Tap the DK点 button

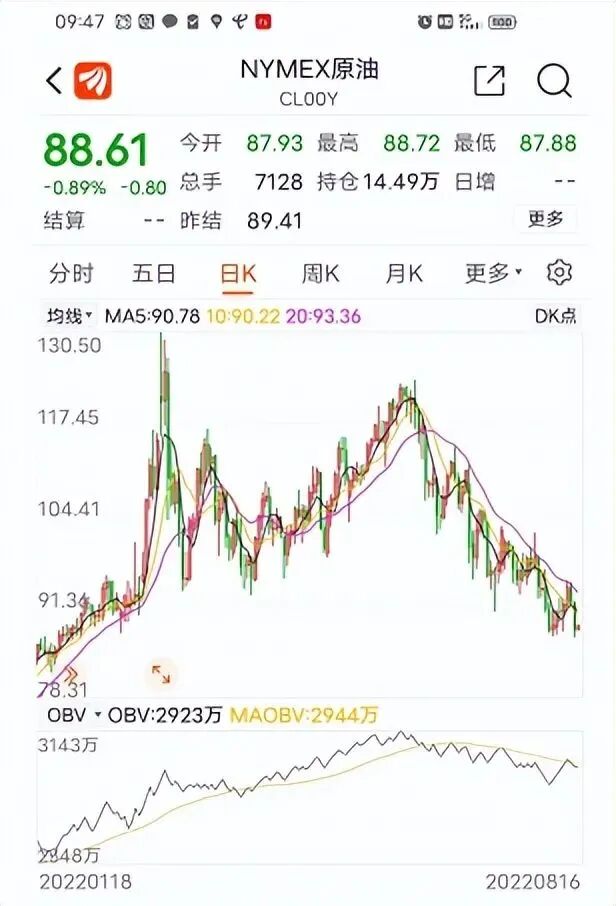click(x=556, y=316)
